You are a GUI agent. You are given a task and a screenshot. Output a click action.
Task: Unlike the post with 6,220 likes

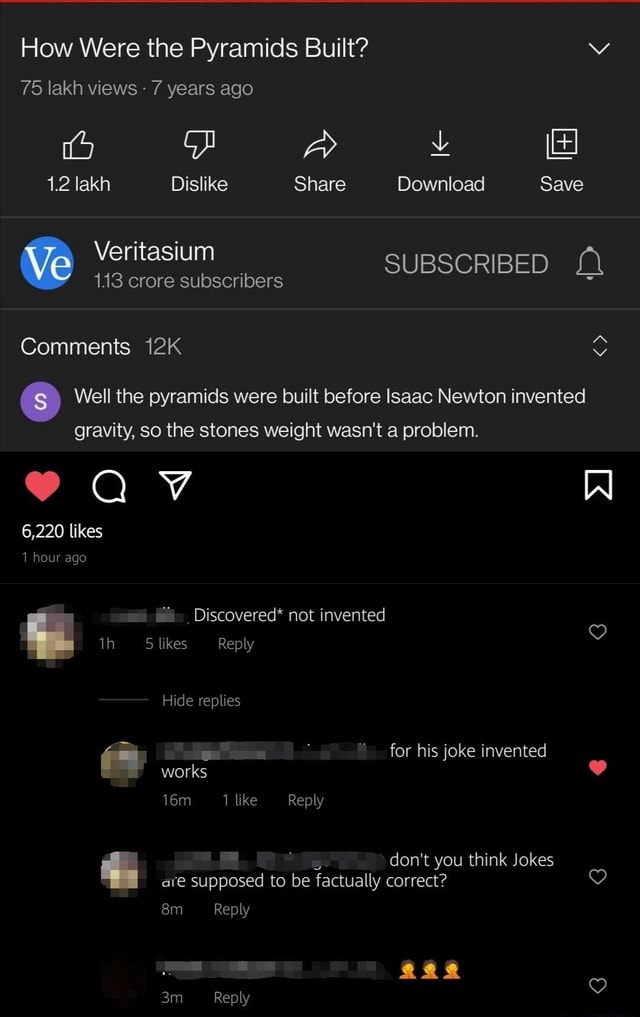click(x=42, y=487)
